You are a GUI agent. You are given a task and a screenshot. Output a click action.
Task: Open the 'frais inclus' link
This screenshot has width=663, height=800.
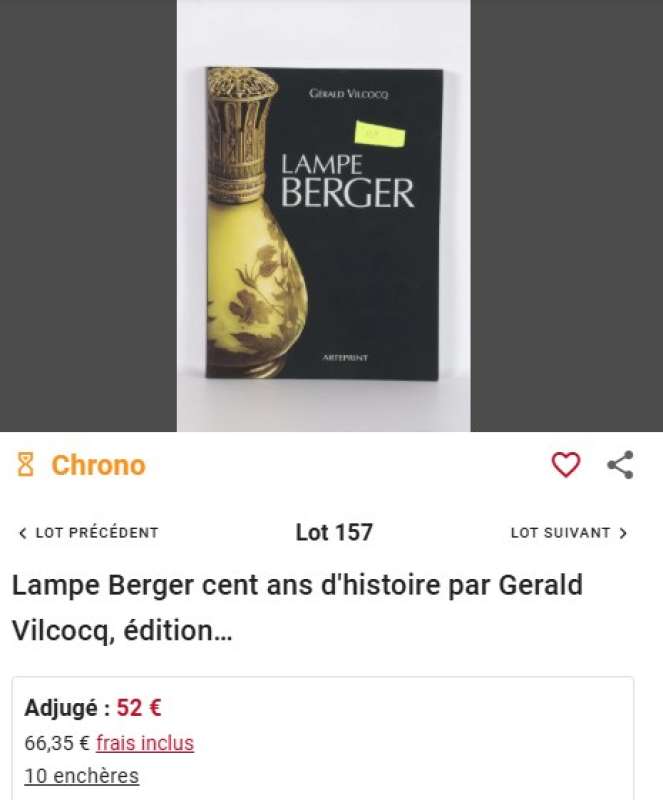[x=145, y=743]
